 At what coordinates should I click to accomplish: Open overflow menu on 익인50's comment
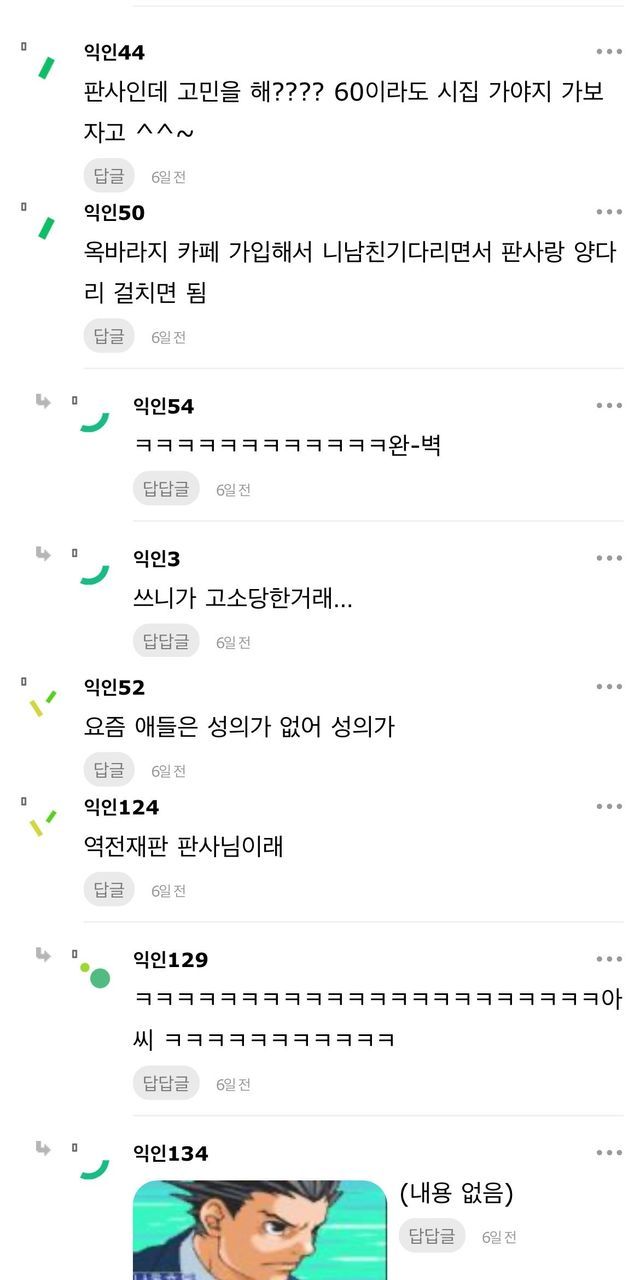[609, 212]
